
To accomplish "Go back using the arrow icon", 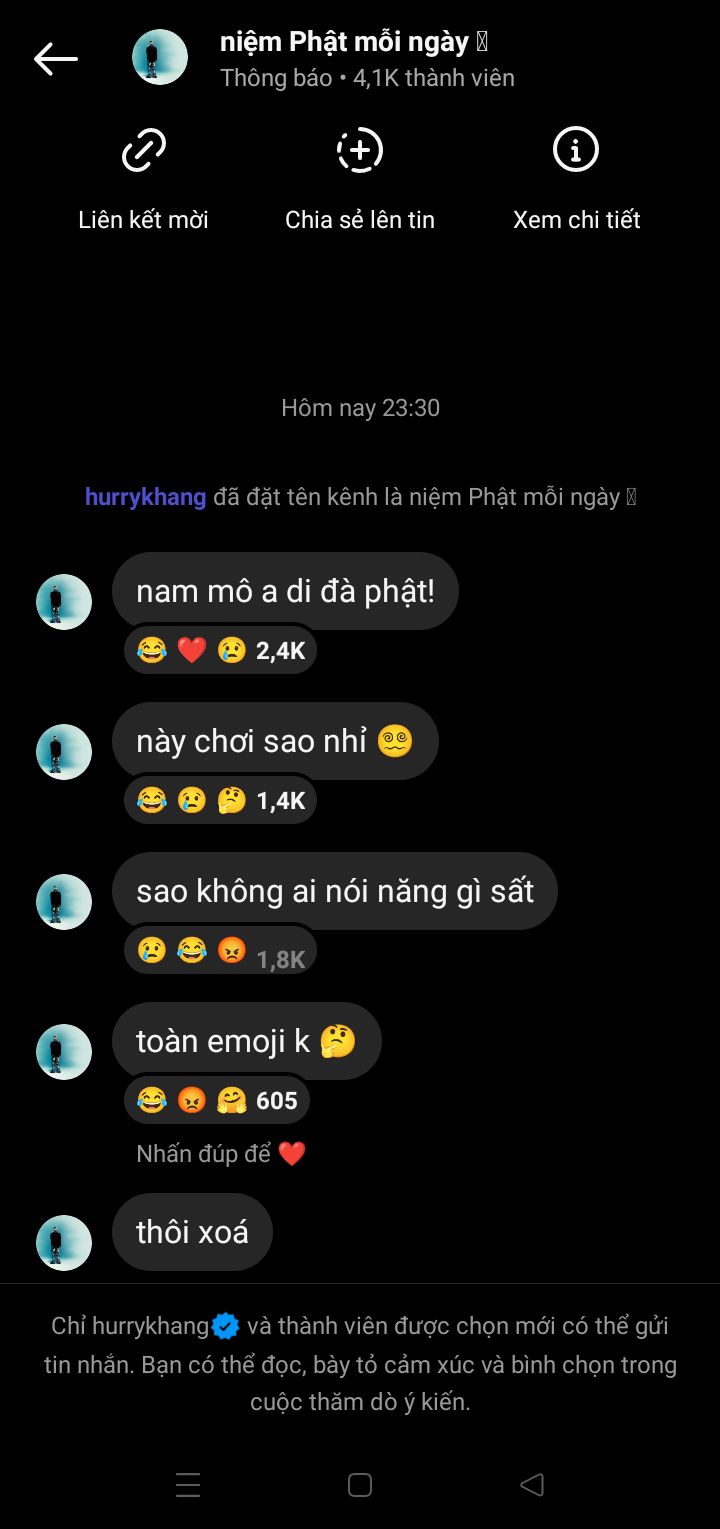I will (x=56, y=59).
